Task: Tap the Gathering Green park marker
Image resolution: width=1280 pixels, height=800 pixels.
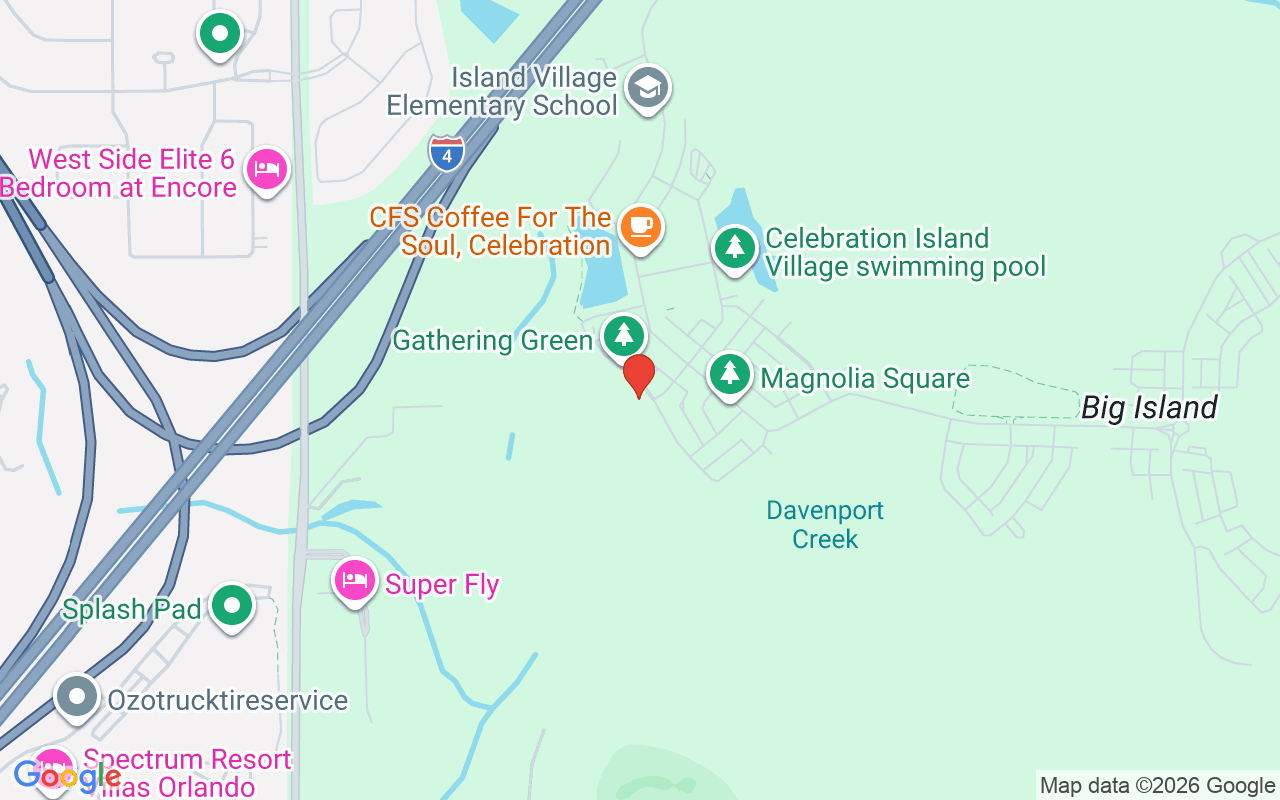Action: 624,335
